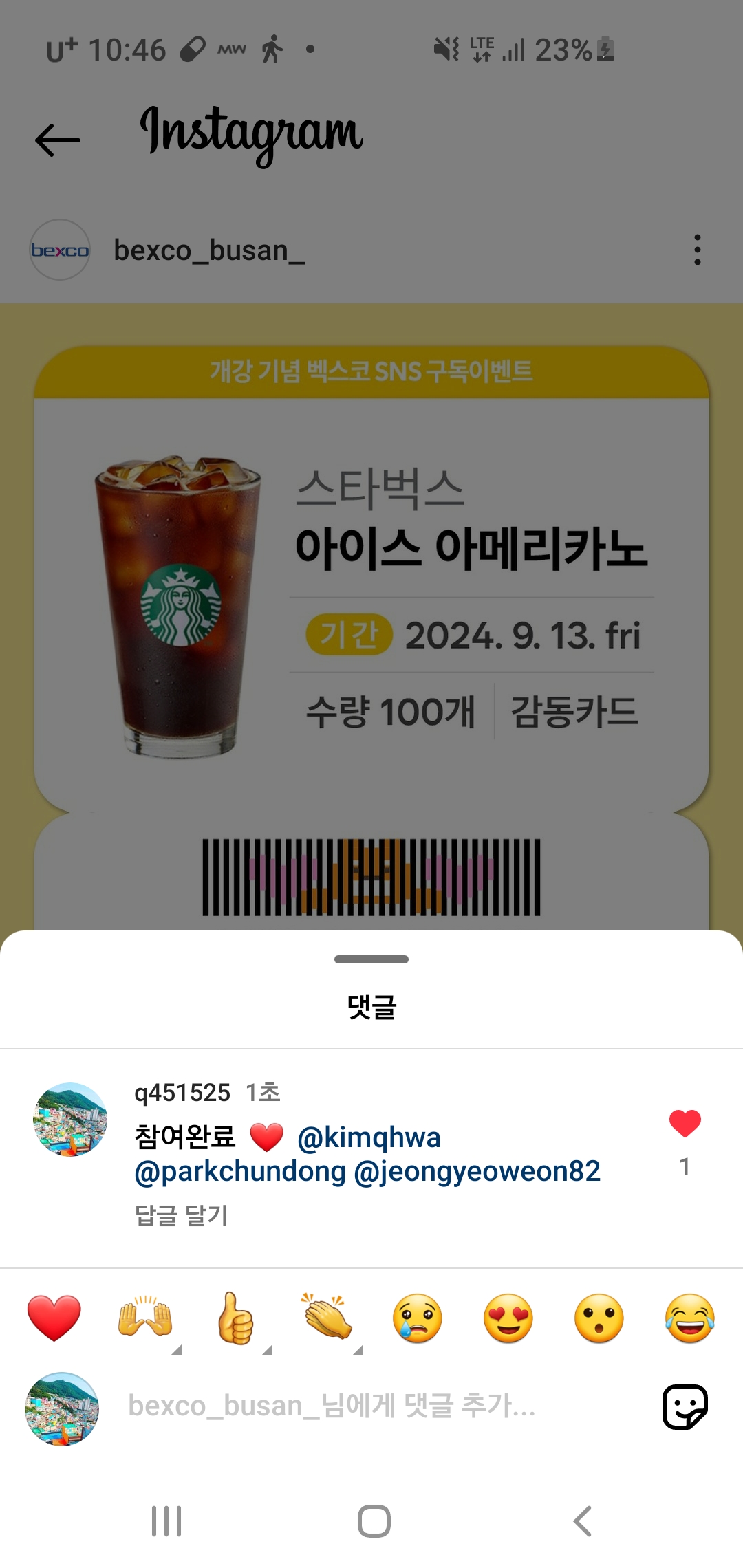Insert the raised hands emoji
The width and height of the screenshot is (743, 1568).
click(x=144, y=1318)
